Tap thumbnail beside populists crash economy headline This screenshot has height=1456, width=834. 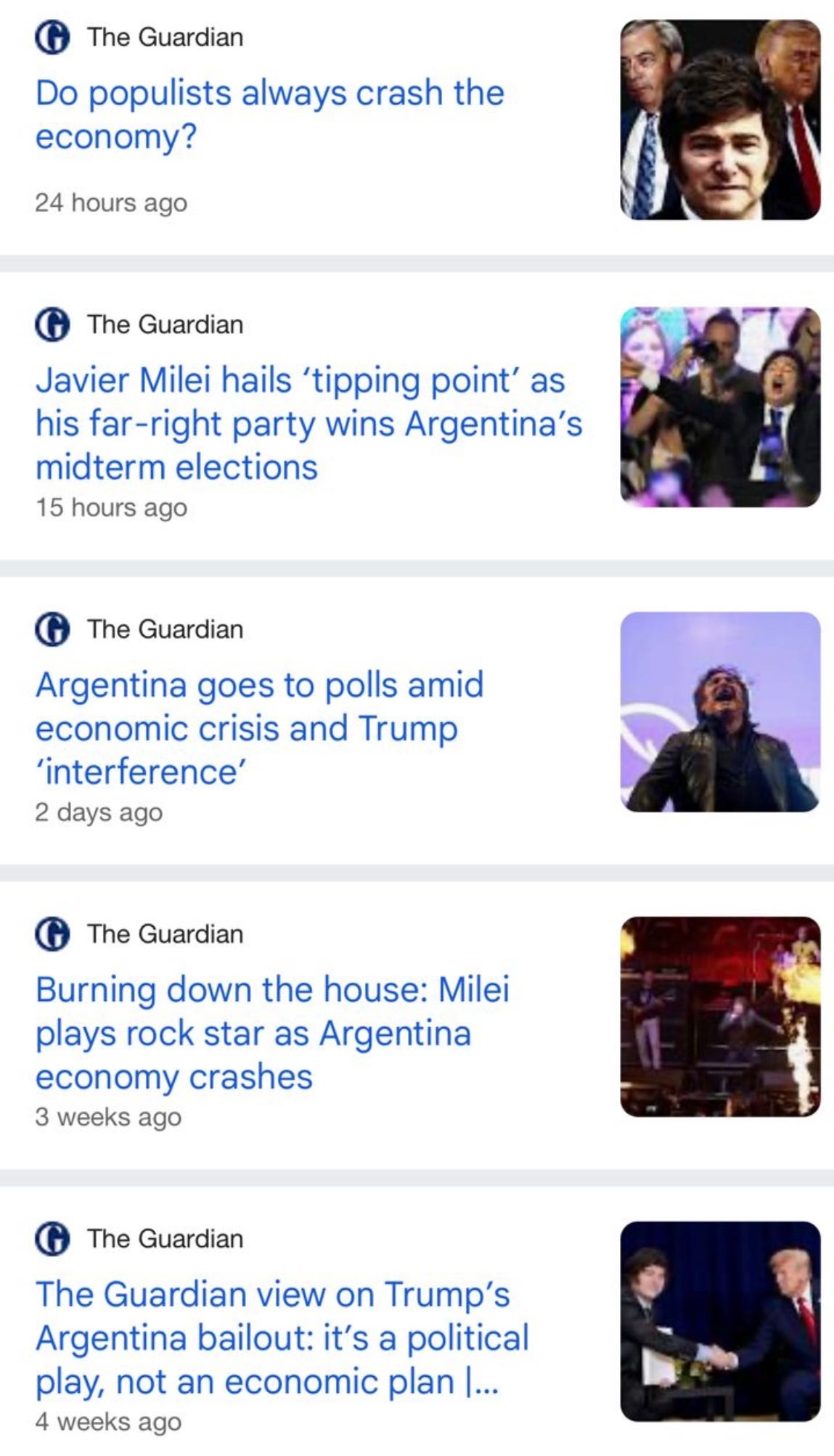(x=720, y=120)
